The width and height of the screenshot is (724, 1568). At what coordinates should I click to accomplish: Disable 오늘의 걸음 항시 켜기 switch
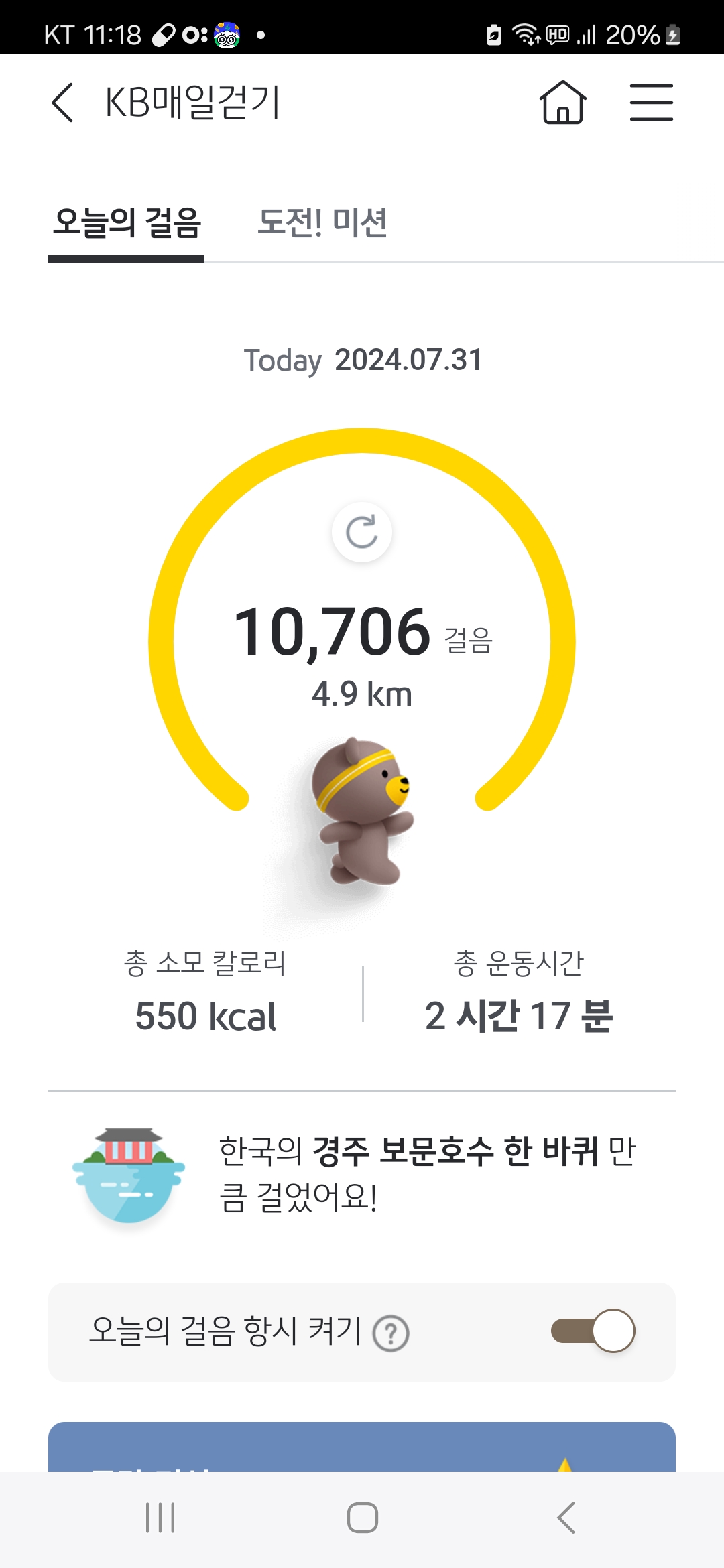pos(593,1331)
